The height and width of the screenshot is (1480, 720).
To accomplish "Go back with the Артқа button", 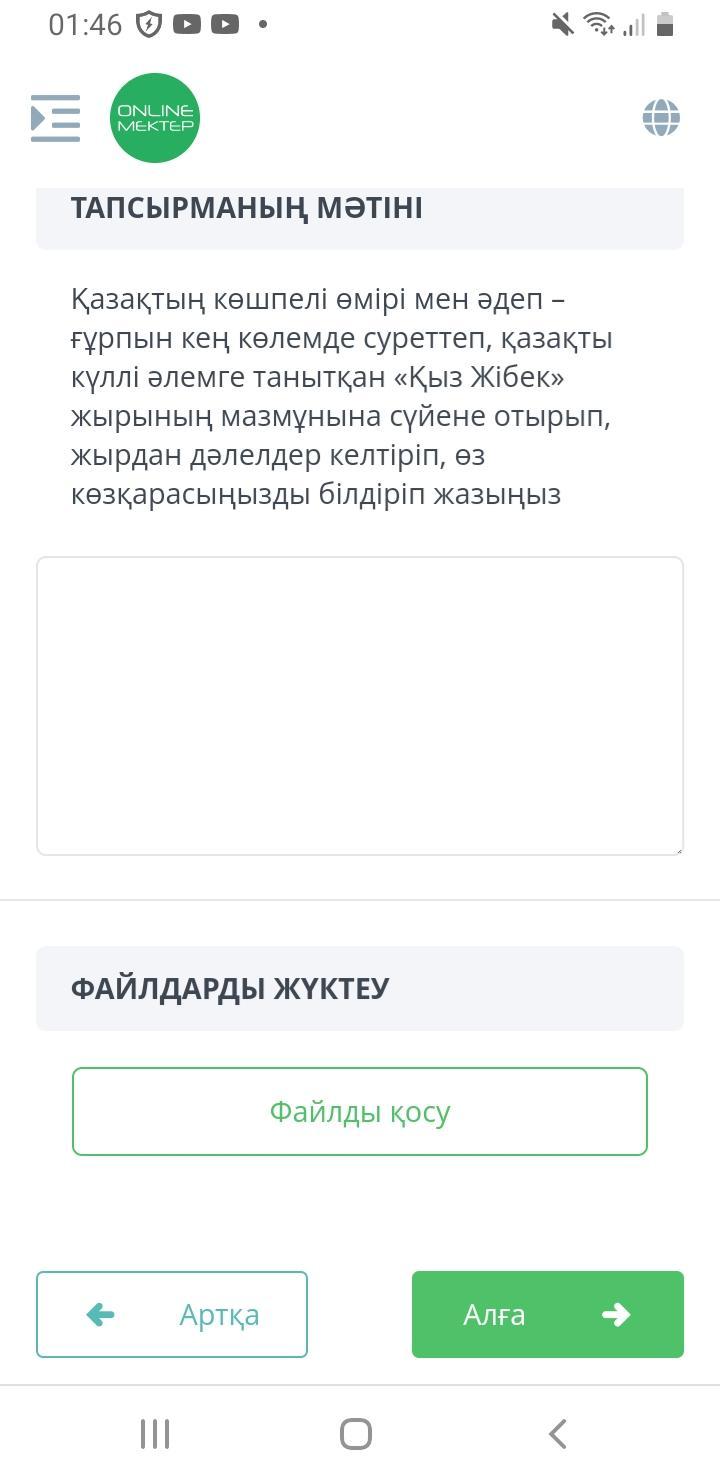I will click(x=172, y=1314).
